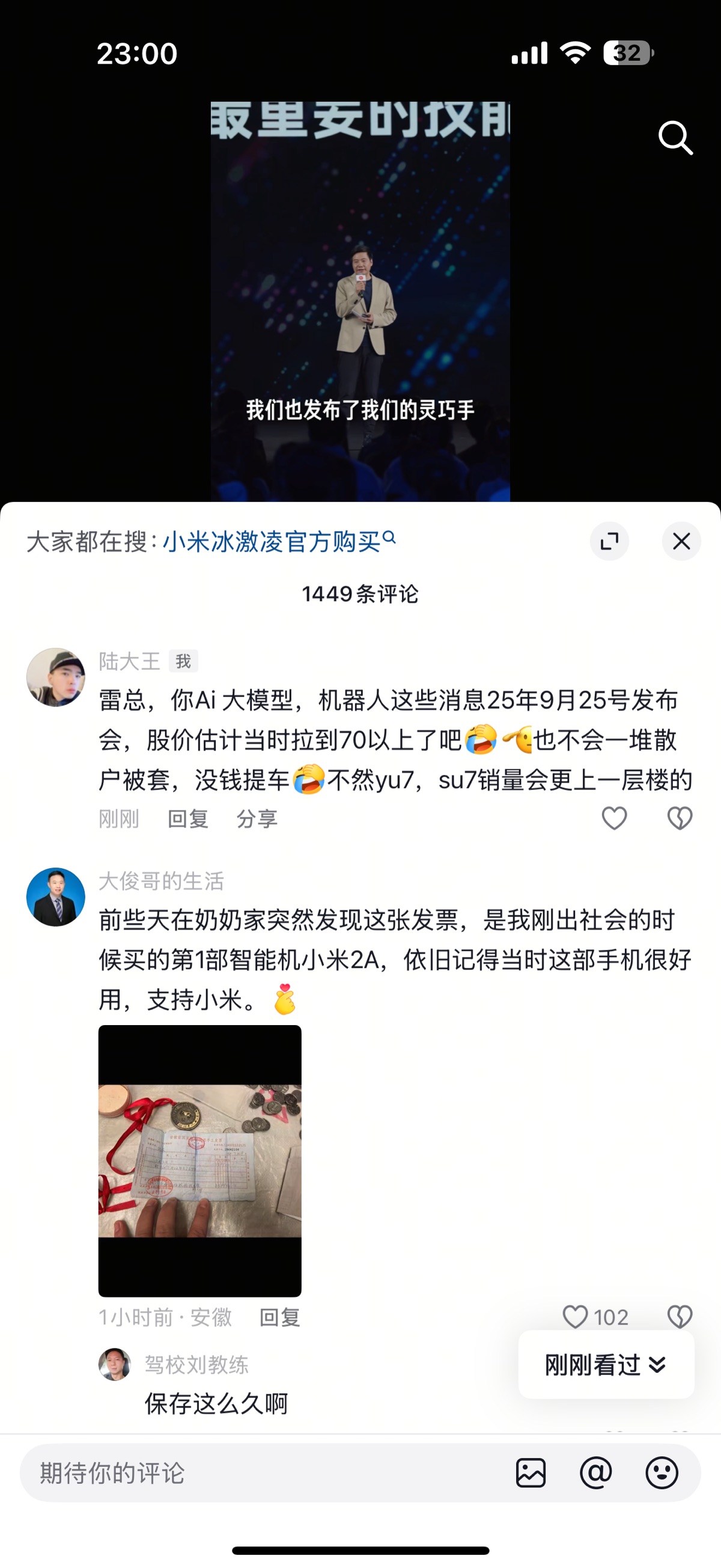Screen dimensions: 721x1568
Task: Open the emoji picker
Action: coord(662,1473)
